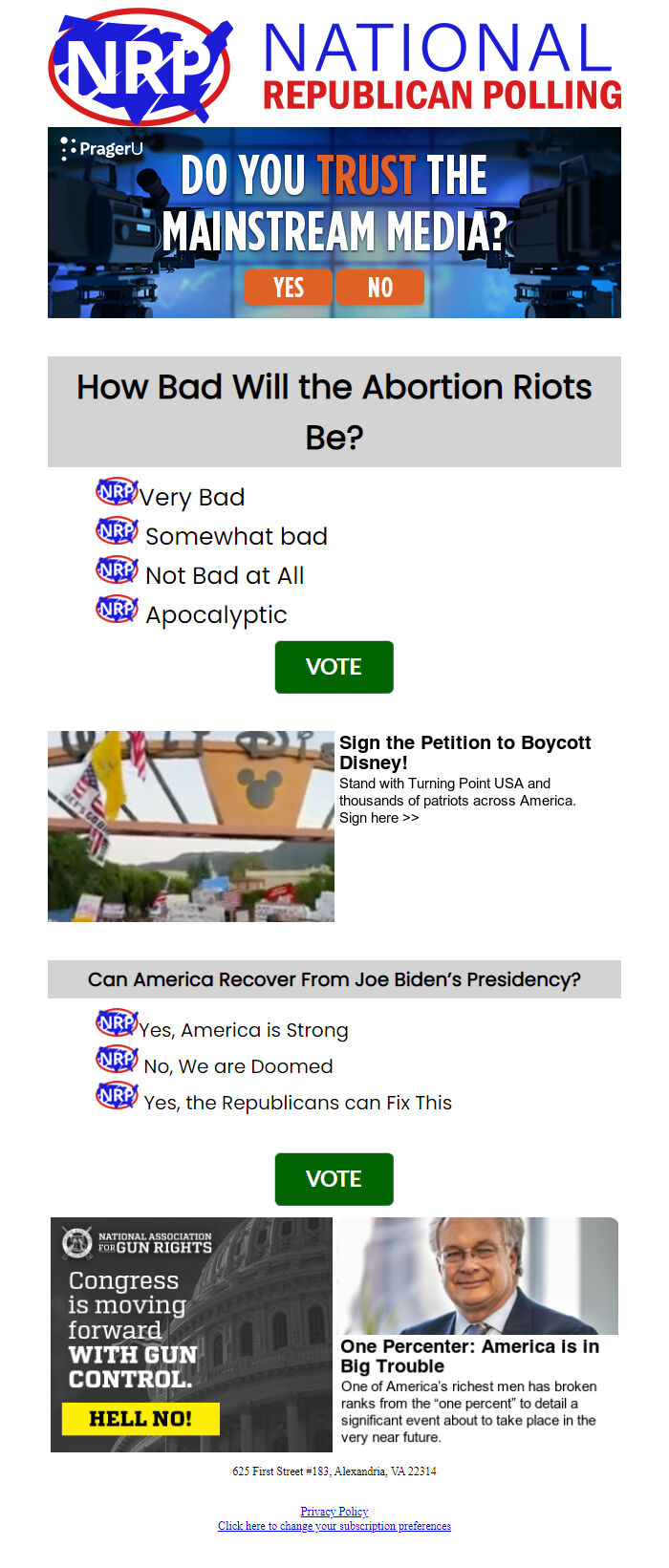Open Sign the Petition to Boycott Disney headline
This screenshot has height=1568, width=669.
[464, 752]
